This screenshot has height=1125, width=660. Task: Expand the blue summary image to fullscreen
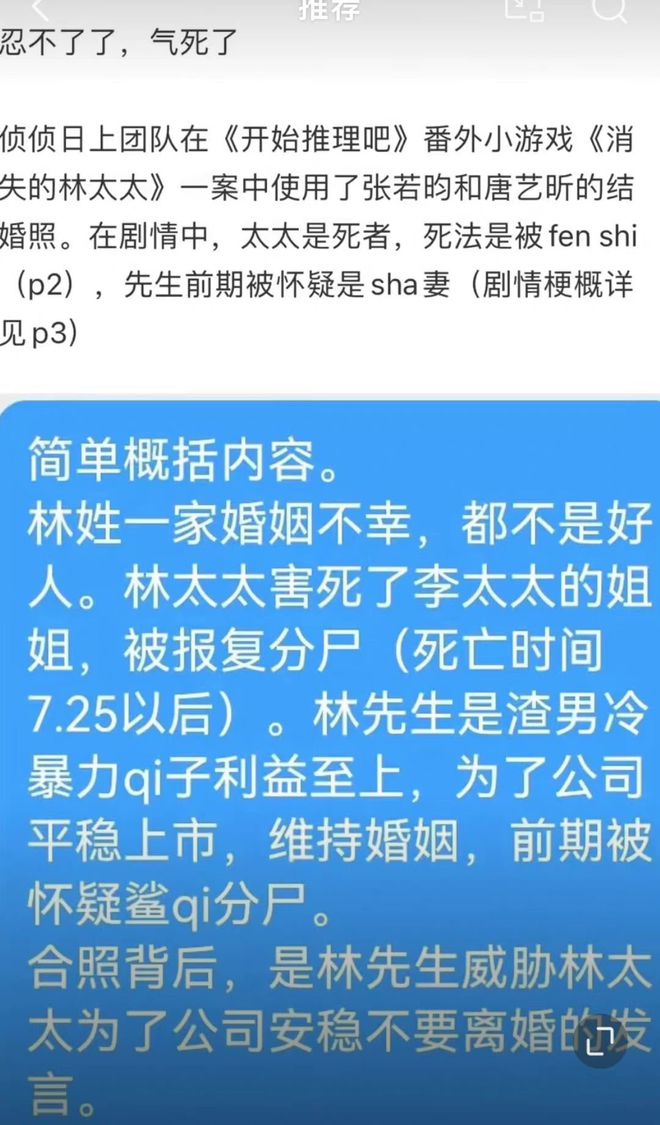[600, 1041]
